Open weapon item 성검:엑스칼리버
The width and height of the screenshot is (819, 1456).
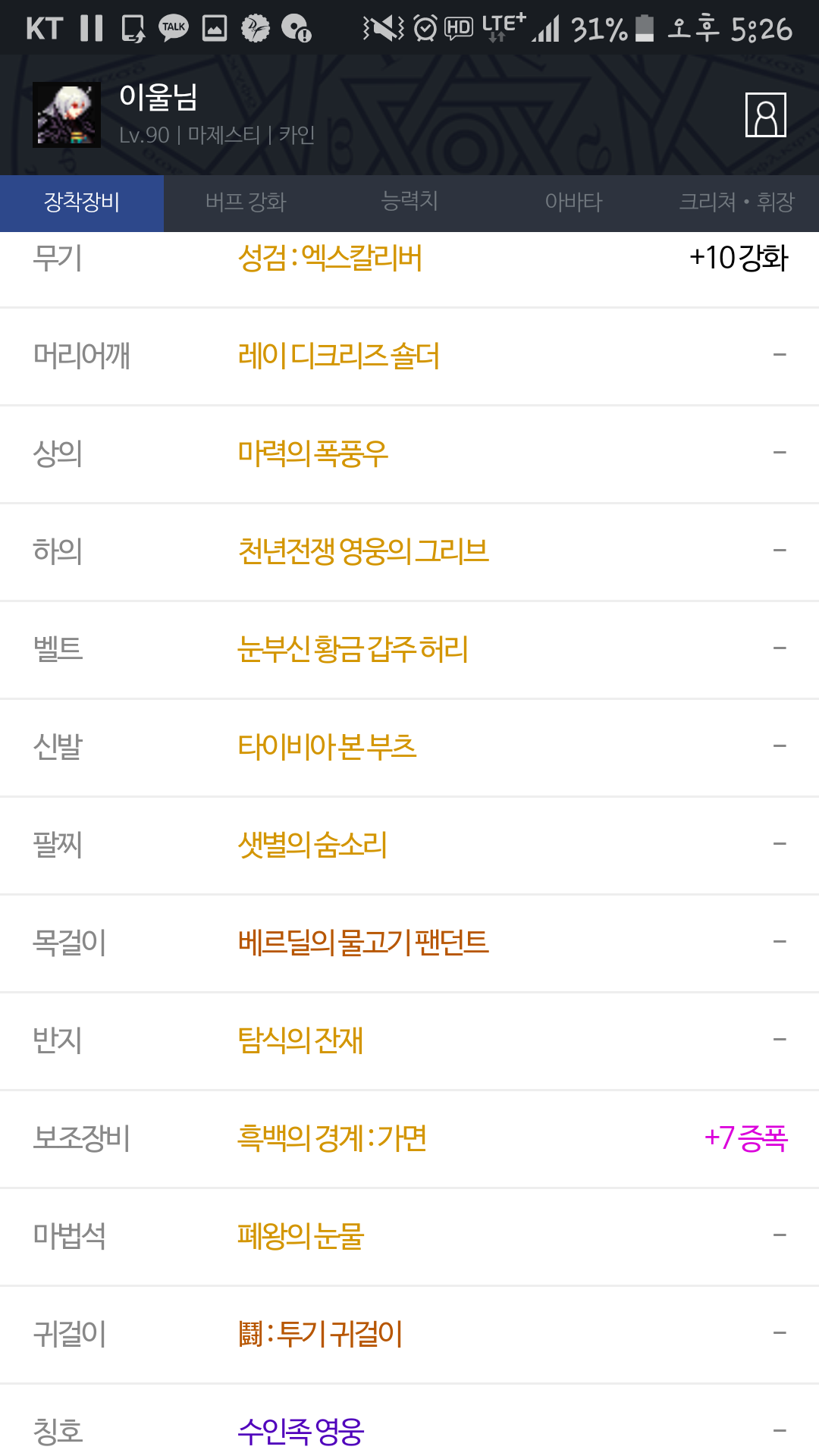[x=330, y=259]
